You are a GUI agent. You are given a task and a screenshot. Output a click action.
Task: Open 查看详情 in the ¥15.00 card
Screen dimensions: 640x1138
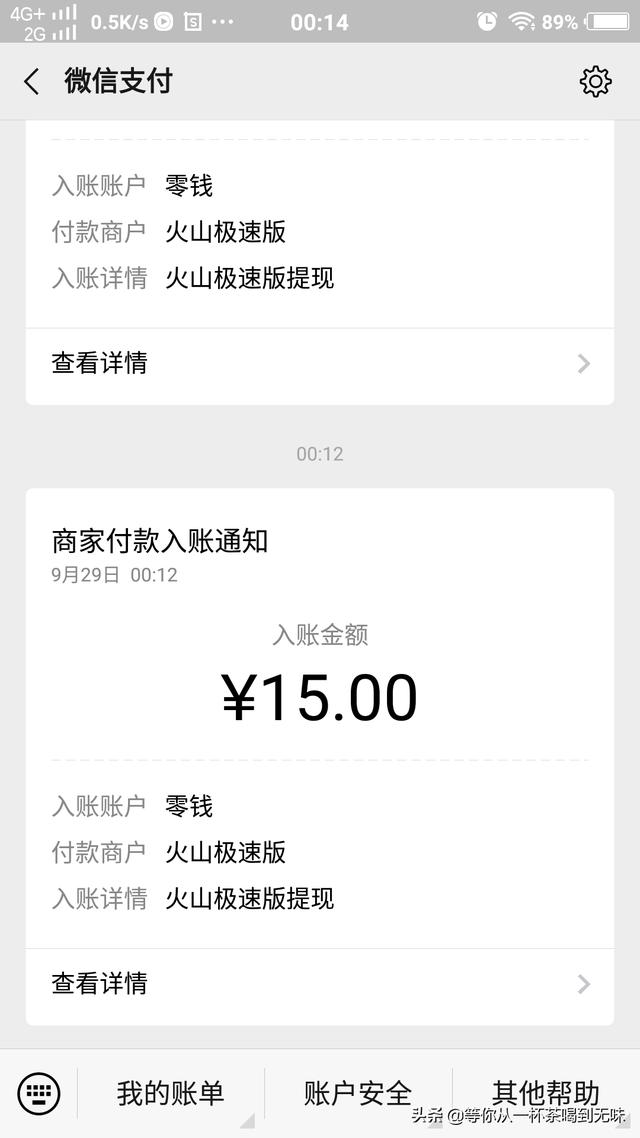click(320, 985)
